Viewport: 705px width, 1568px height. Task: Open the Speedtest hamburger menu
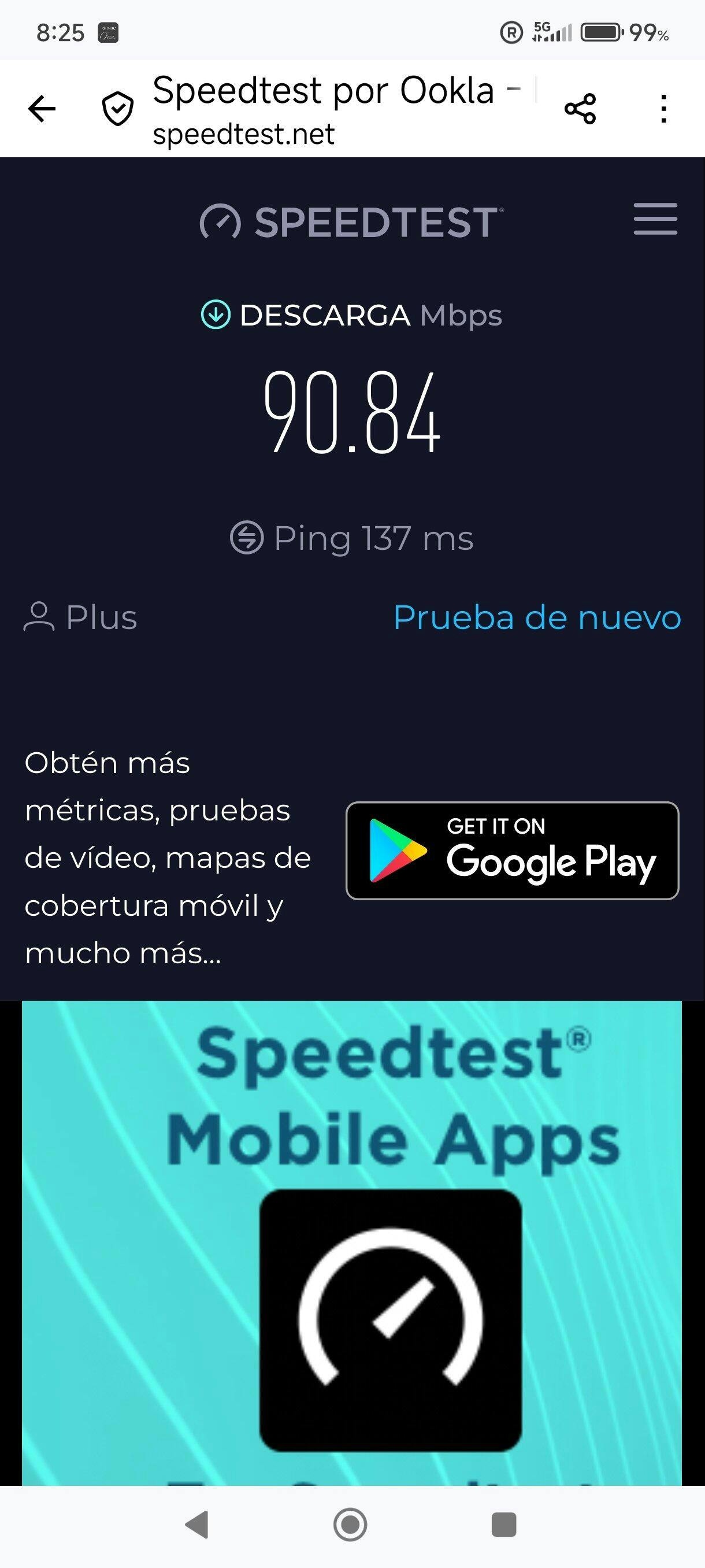click(x=655, y=219)
